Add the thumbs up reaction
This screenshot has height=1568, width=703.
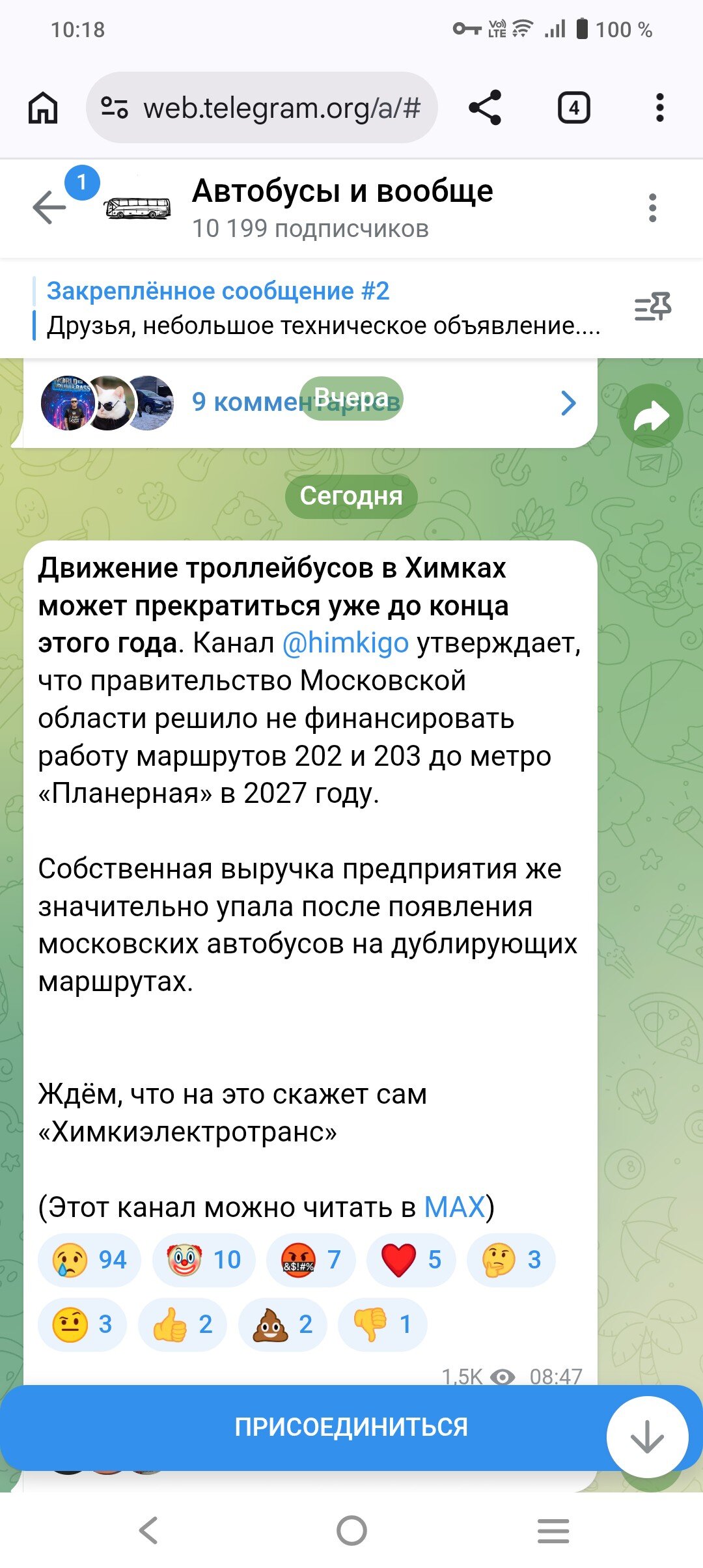tap(182, 1324)
